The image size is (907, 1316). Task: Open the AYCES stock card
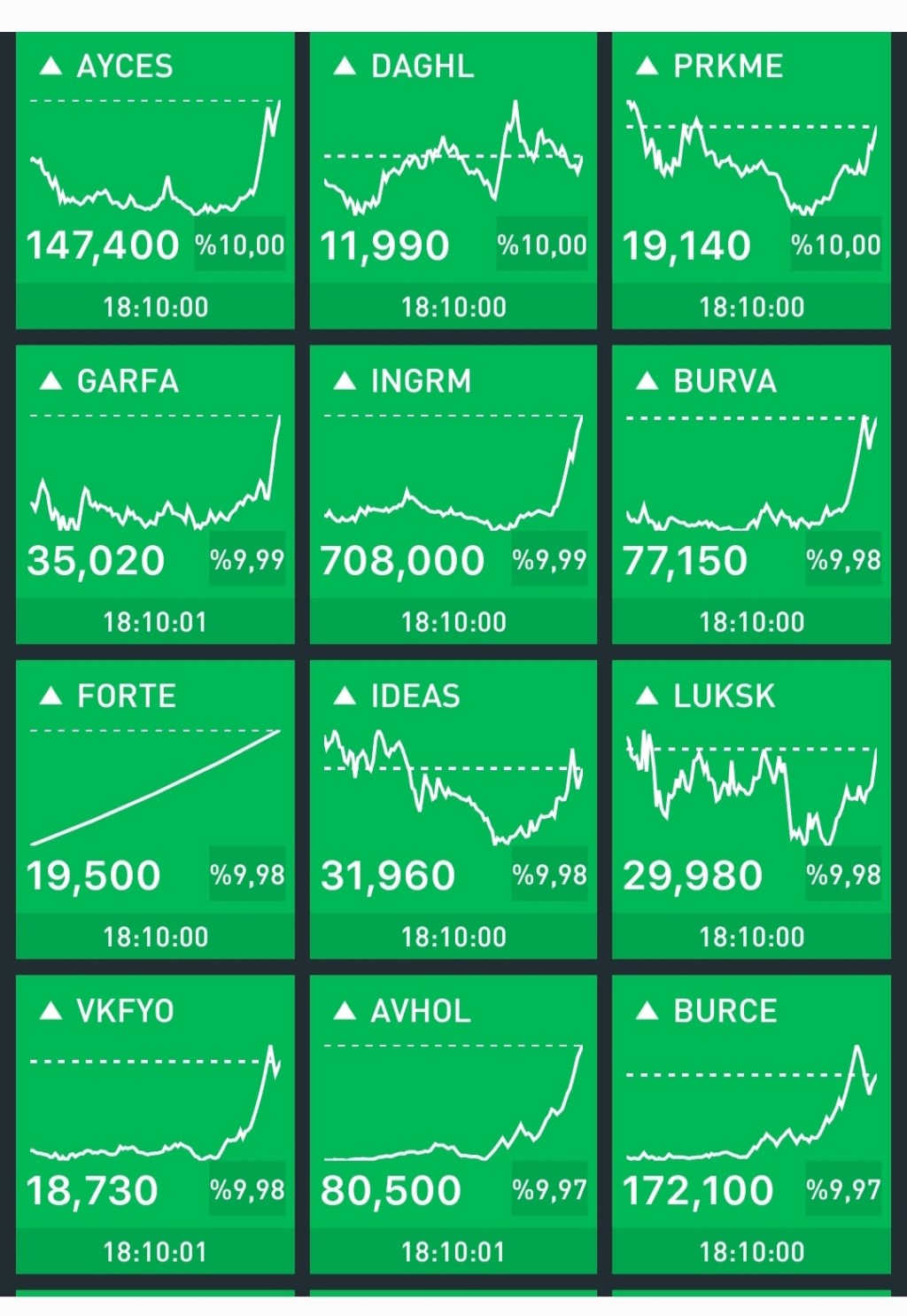click(155, 181)
